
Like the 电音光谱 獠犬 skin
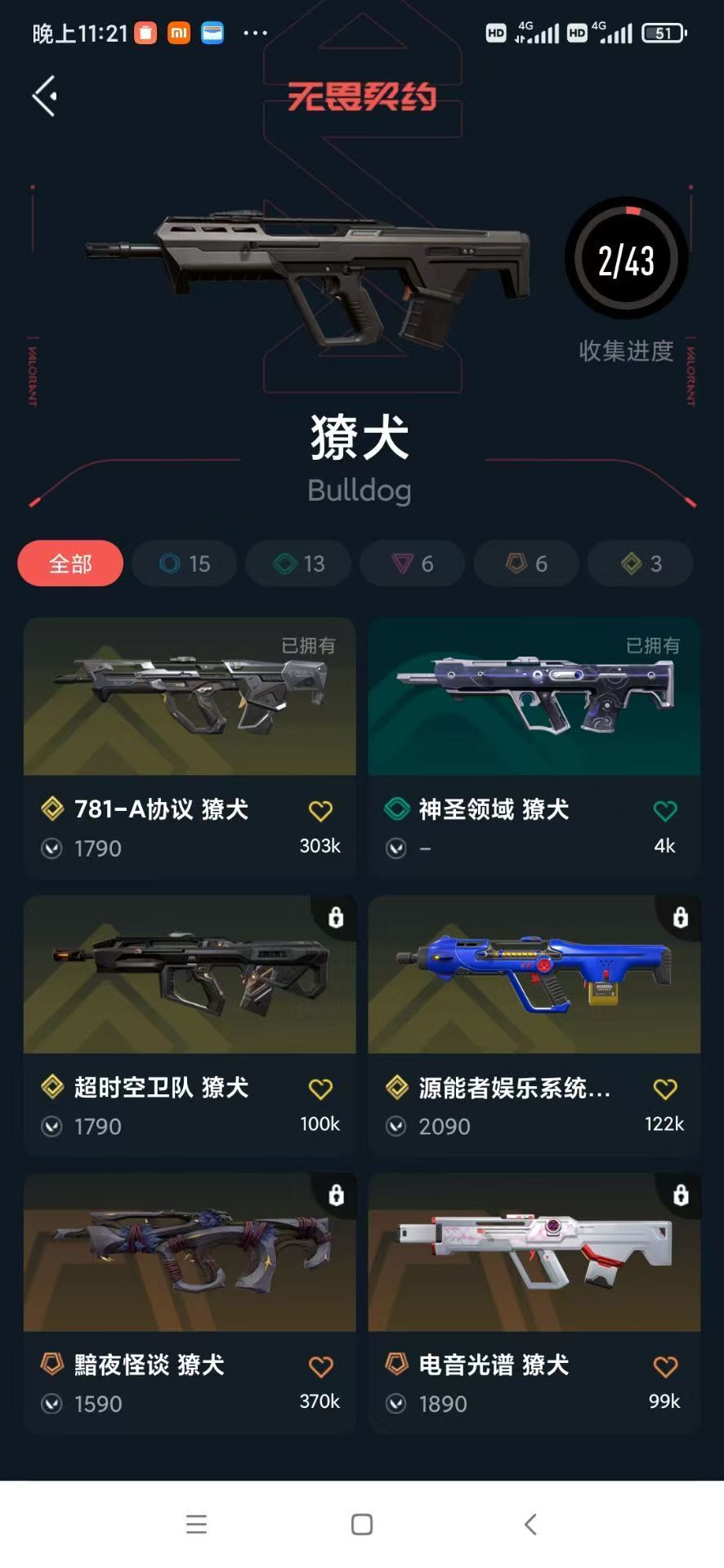665,1366
